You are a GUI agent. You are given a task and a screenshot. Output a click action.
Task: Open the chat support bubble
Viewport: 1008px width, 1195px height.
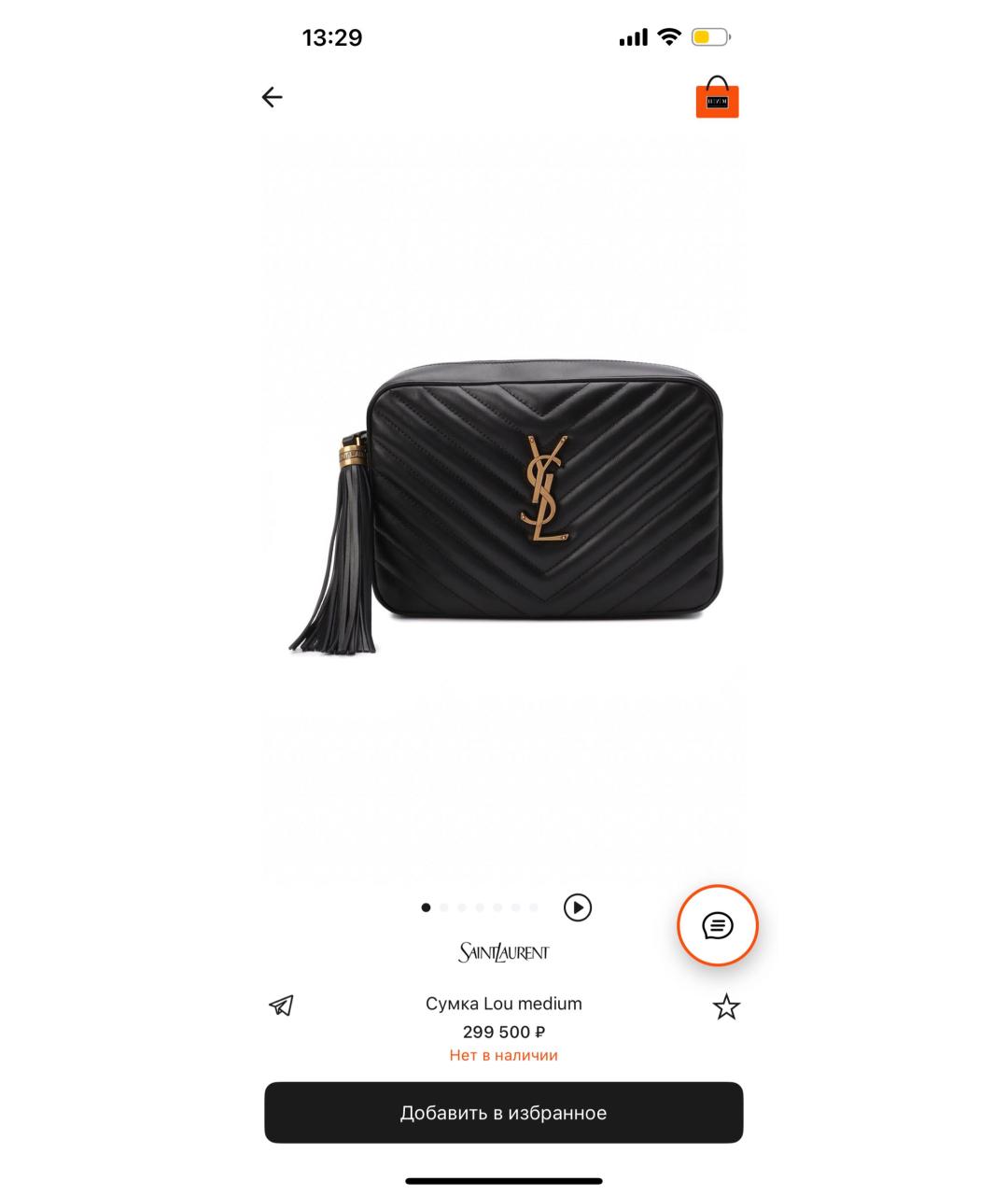click(717, 925)
